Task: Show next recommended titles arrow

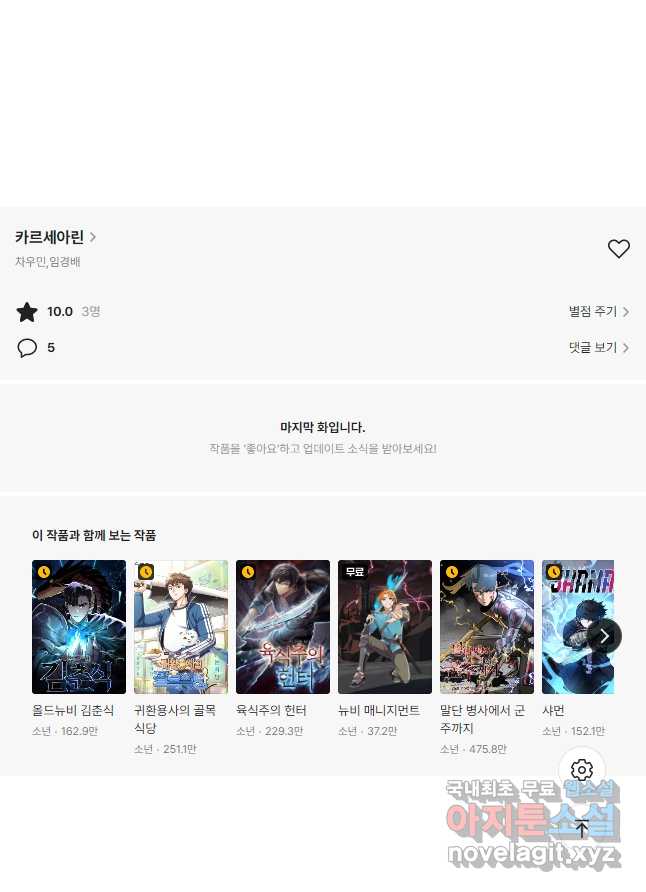Action: [x=604, y=636]
